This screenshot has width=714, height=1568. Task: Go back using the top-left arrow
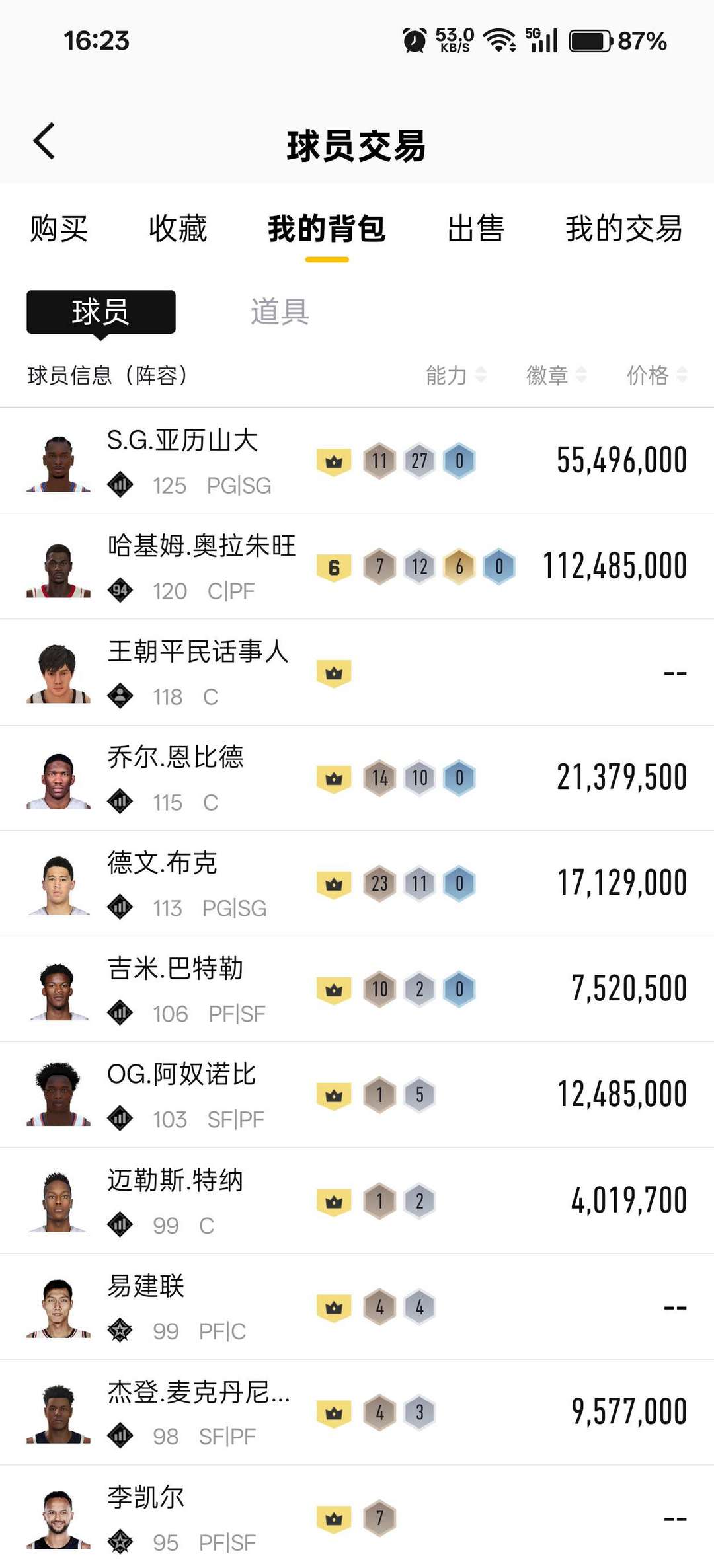(44, 141)
